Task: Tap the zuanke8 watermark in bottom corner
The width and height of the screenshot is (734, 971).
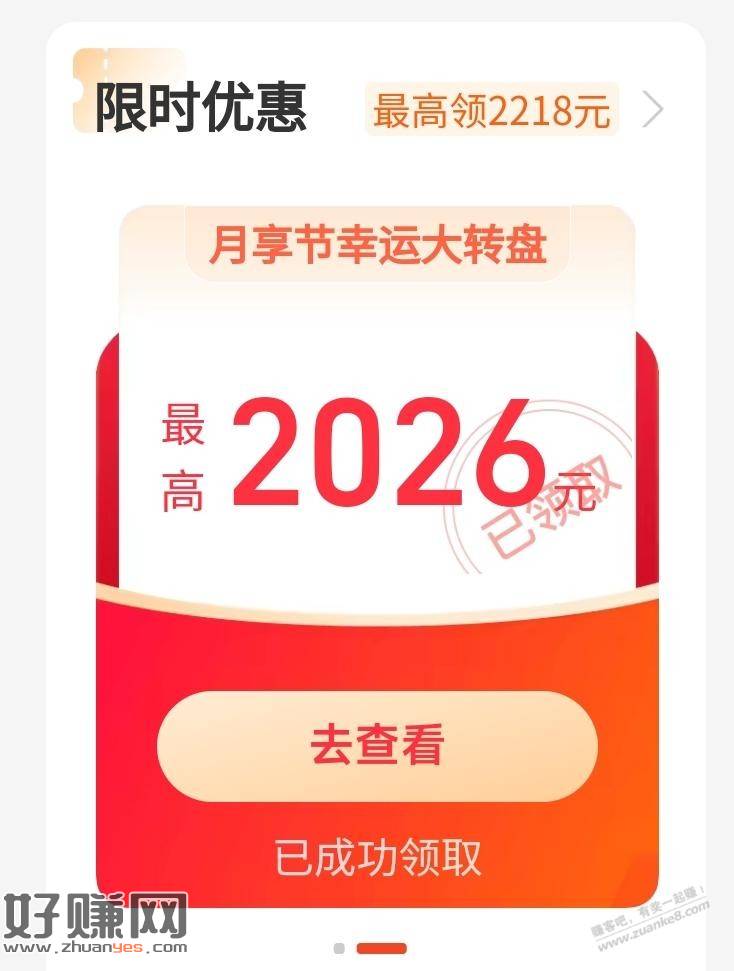Action: 655,930
